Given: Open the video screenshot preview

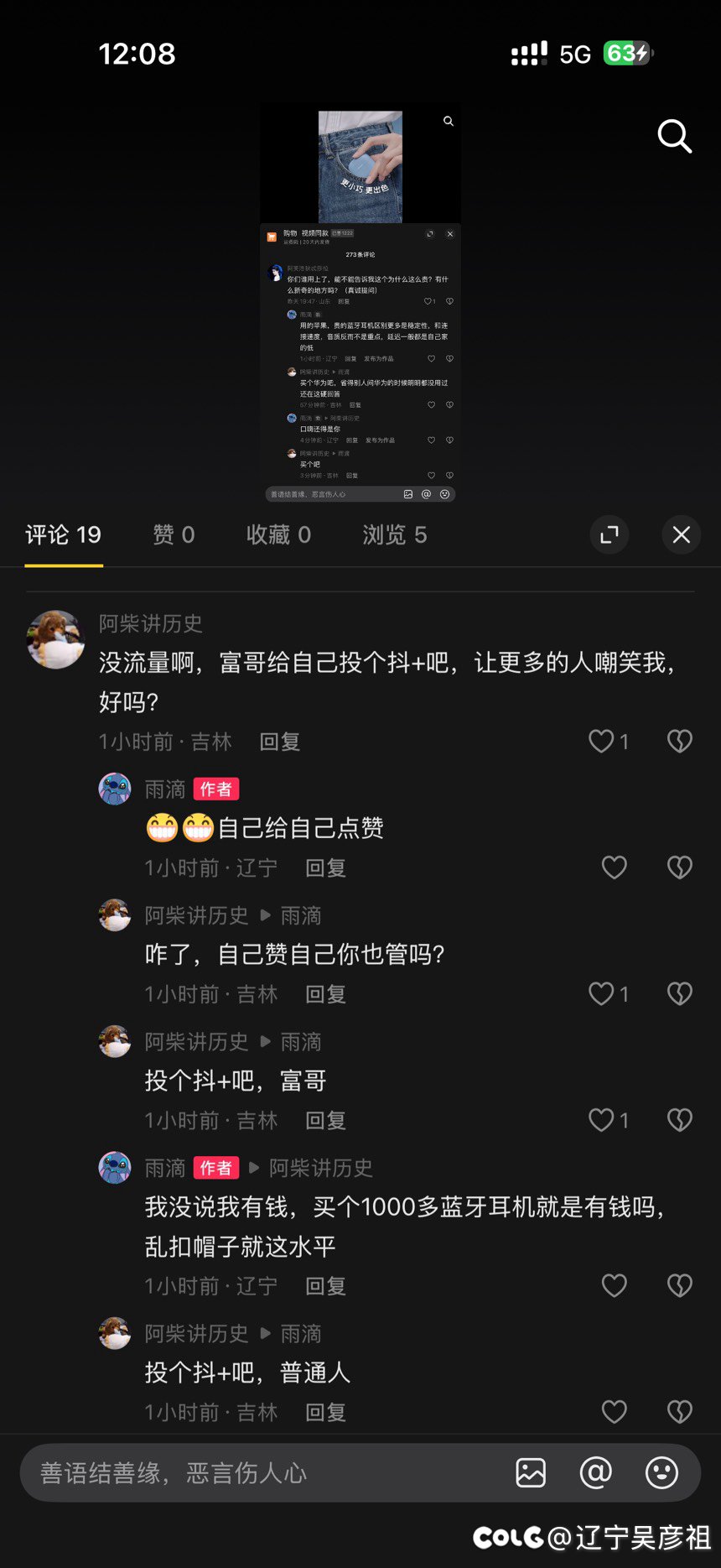Looking at the screenshot, I should (360, 302).
